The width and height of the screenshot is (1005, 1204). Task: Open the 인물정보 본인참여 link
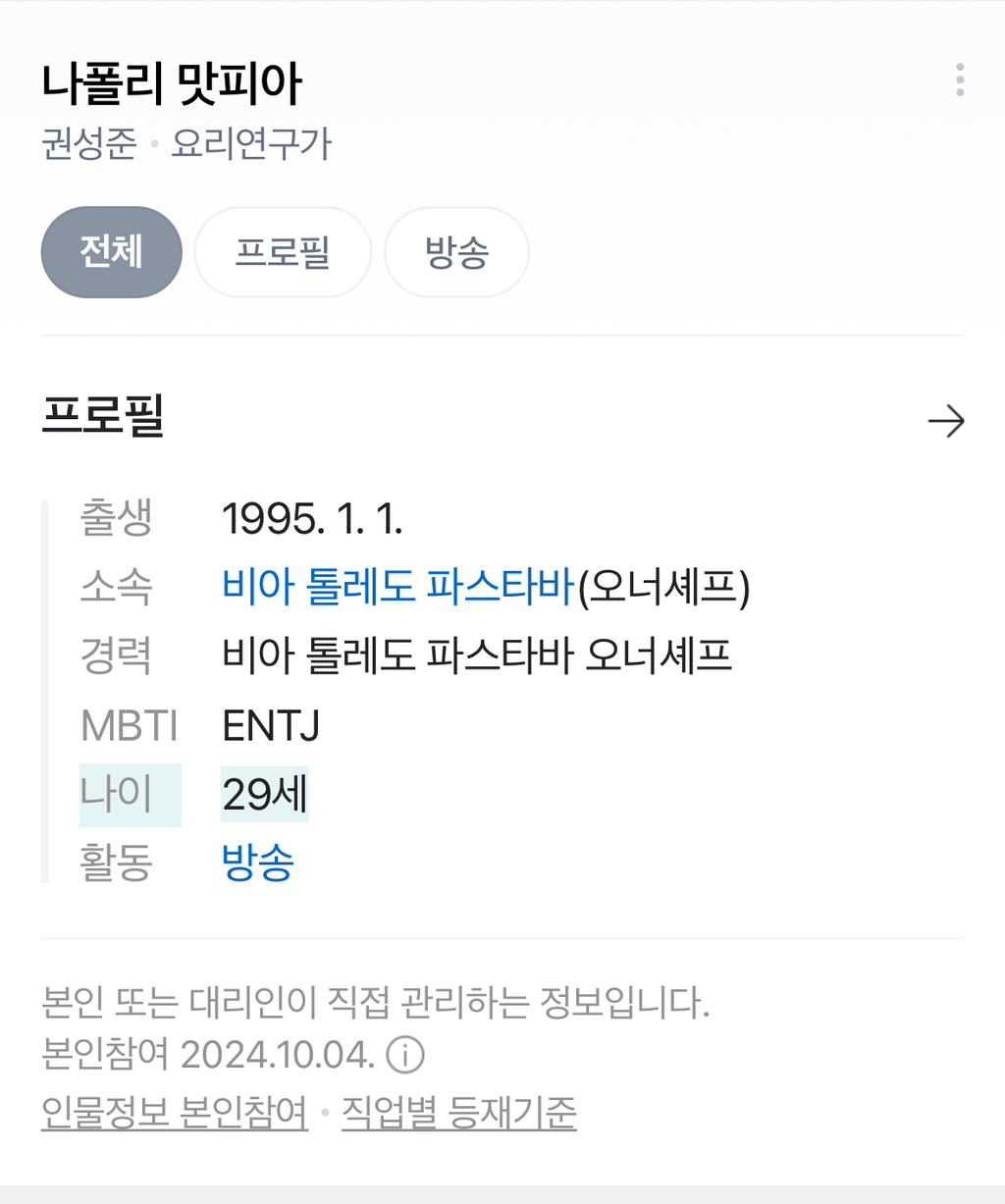(x=175, y=1113)
